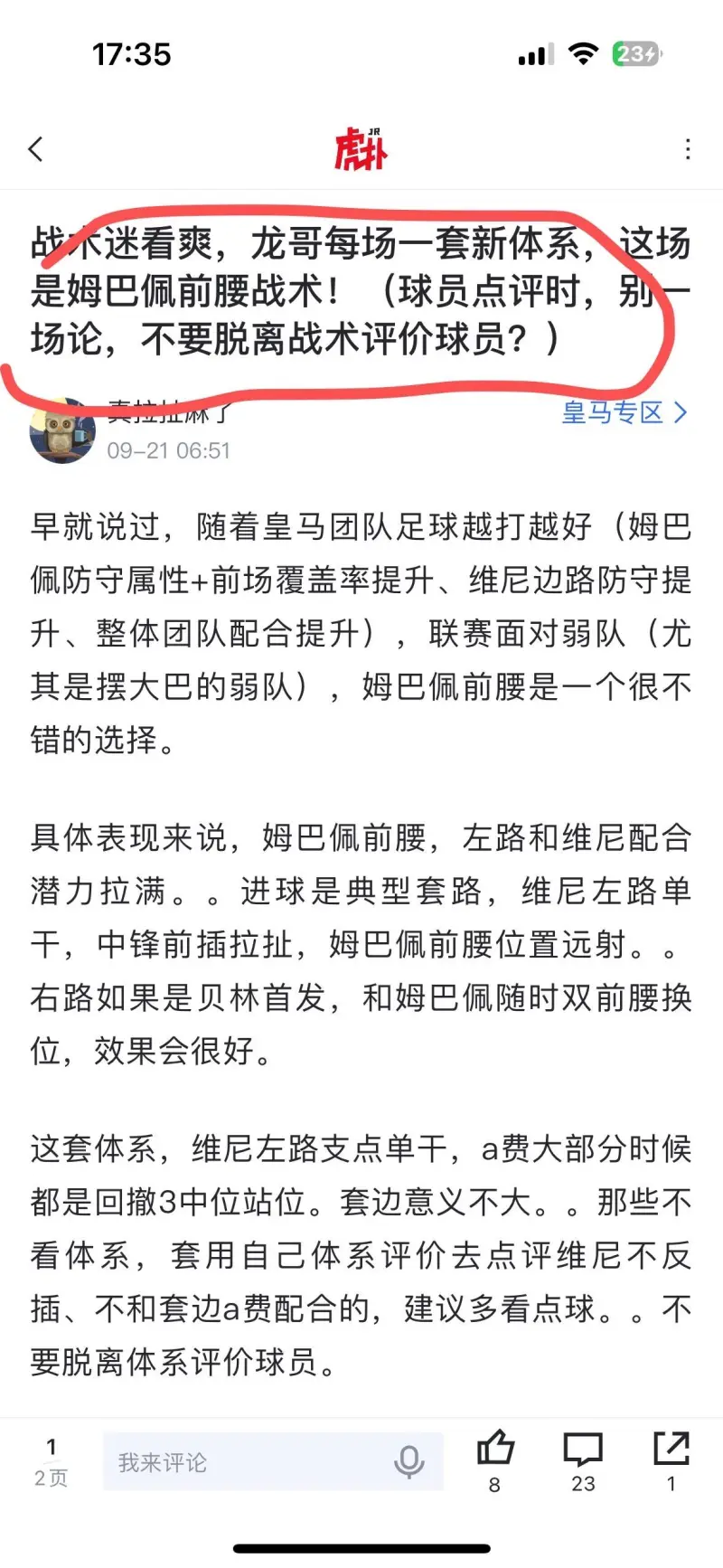View the 23 comments
Image resolution: width=723 pixels, height=1568 pixels.
tap(583, 1450)
